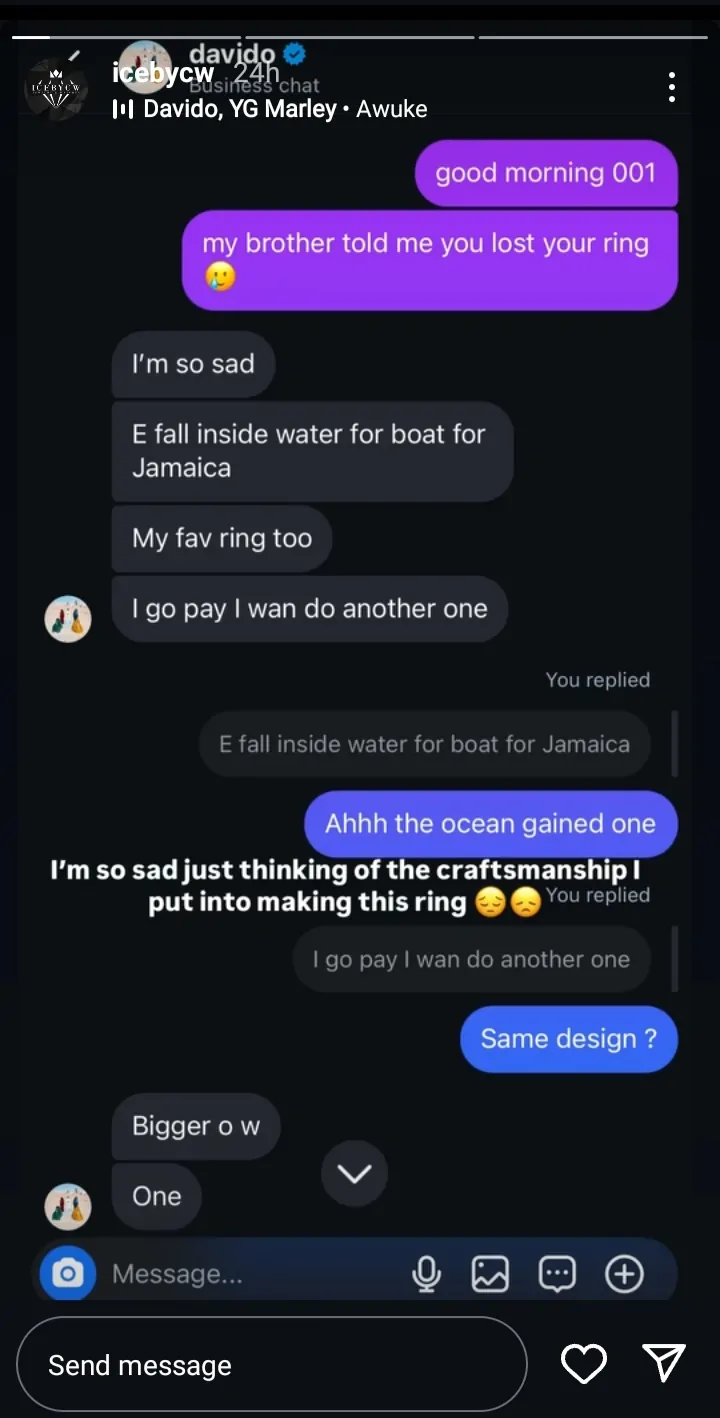720x1418 pixels.
Task: Like this story with the heart icon
Action: (583, 1364)
